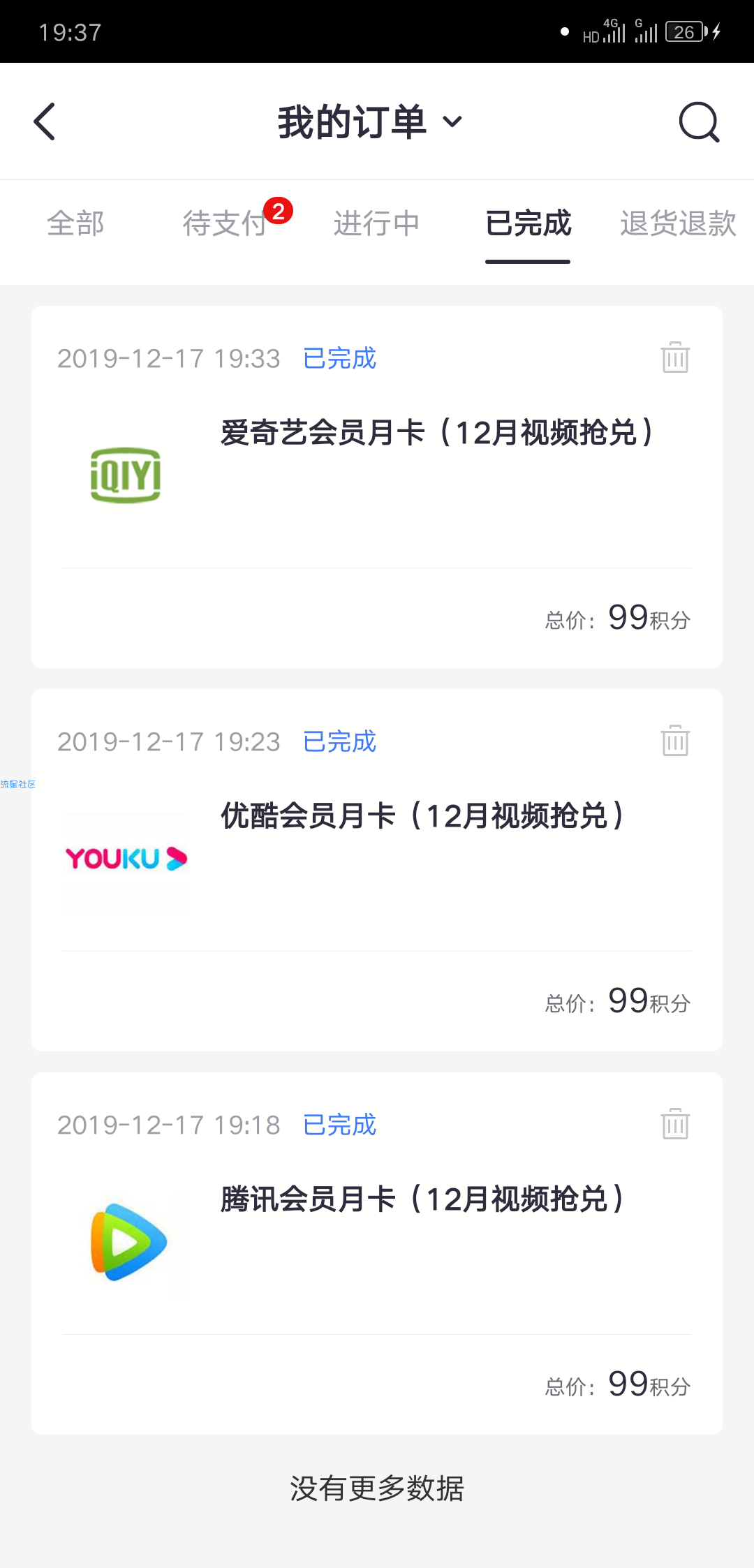Delete the 爱奇艺会员月卡 order
The width and height of the screenshot is (754, 1568).
(x=675, y=357)
